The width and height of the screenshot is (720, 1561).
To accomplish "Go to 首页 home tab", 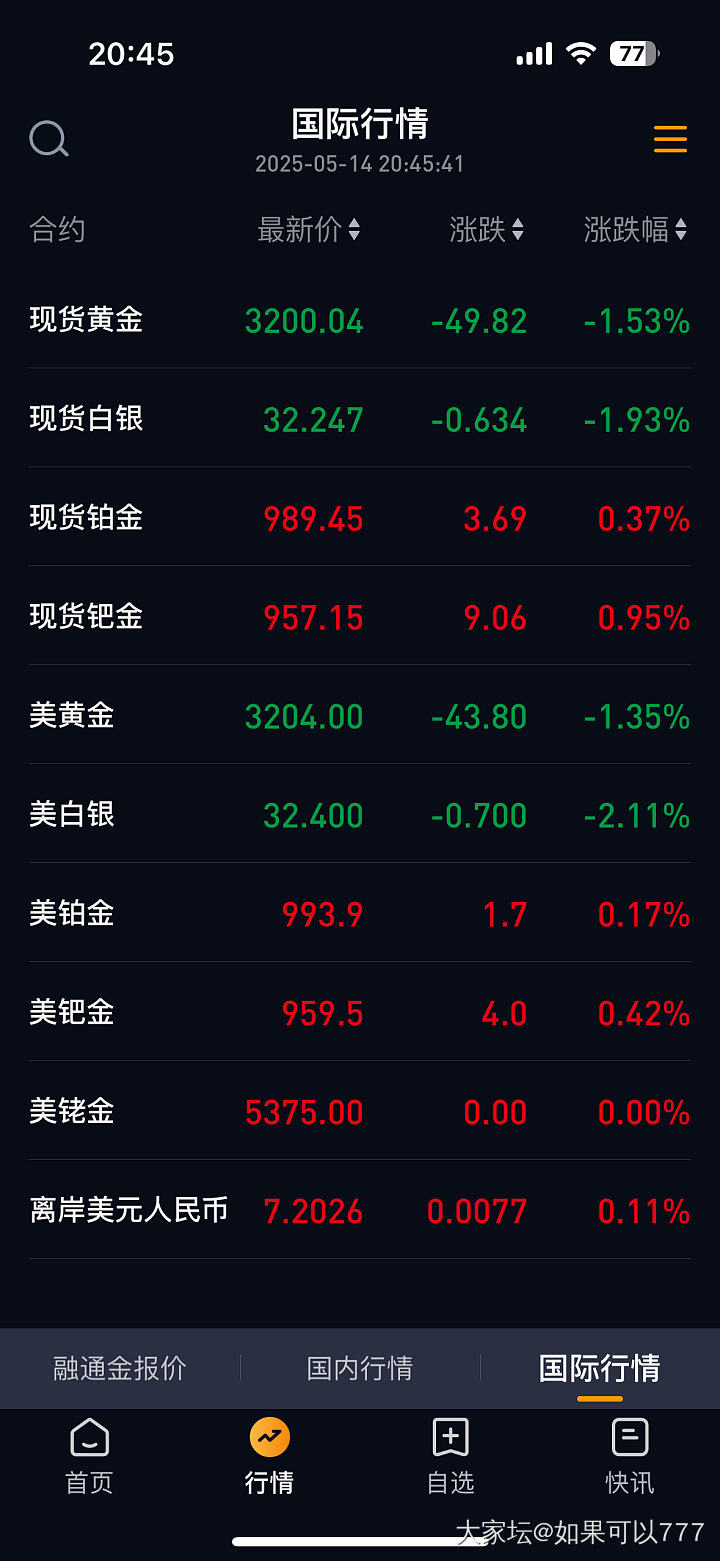I will (90, 1456).
